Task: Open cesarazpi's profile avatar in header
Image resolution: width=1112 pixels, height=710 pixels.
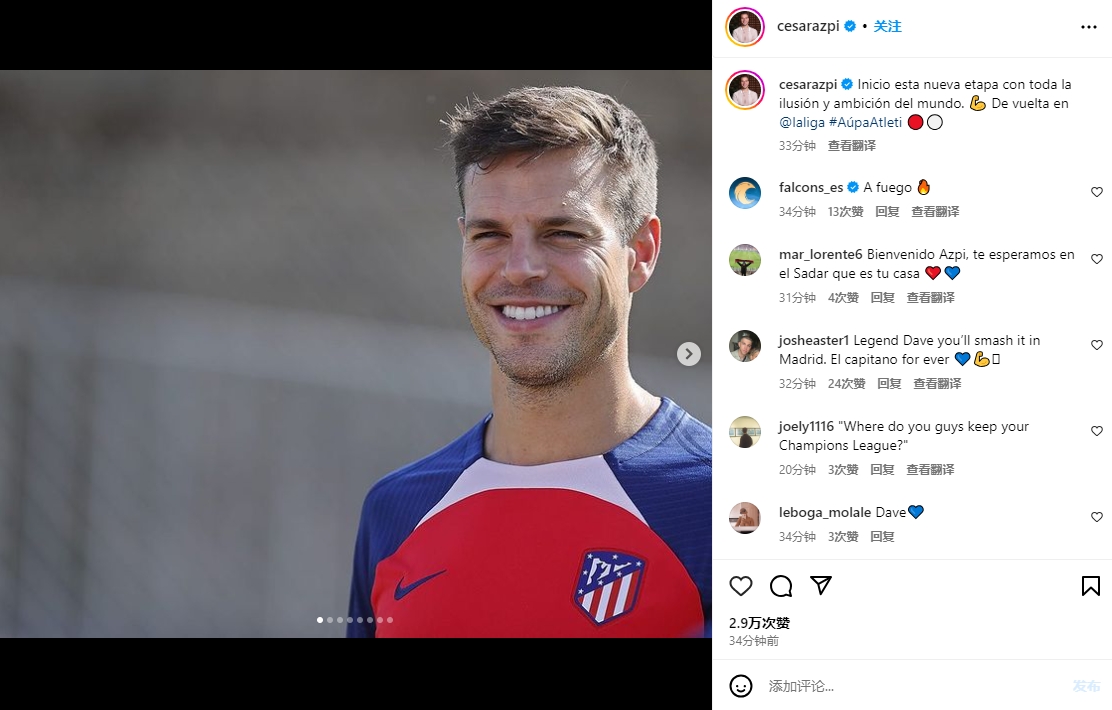Action: pos(745,27)
